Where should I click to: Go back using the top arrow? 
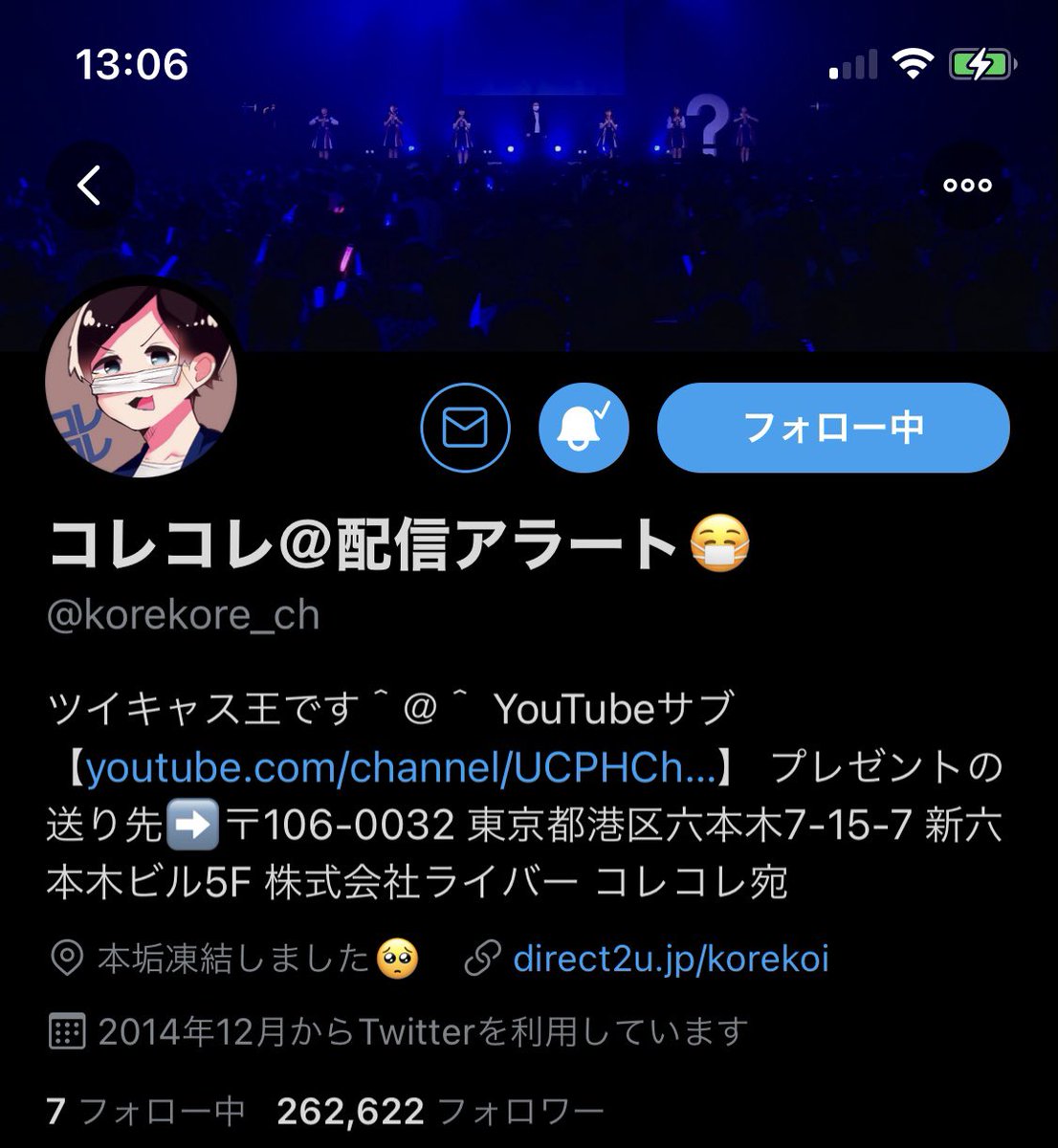click(x=89, y=186)
